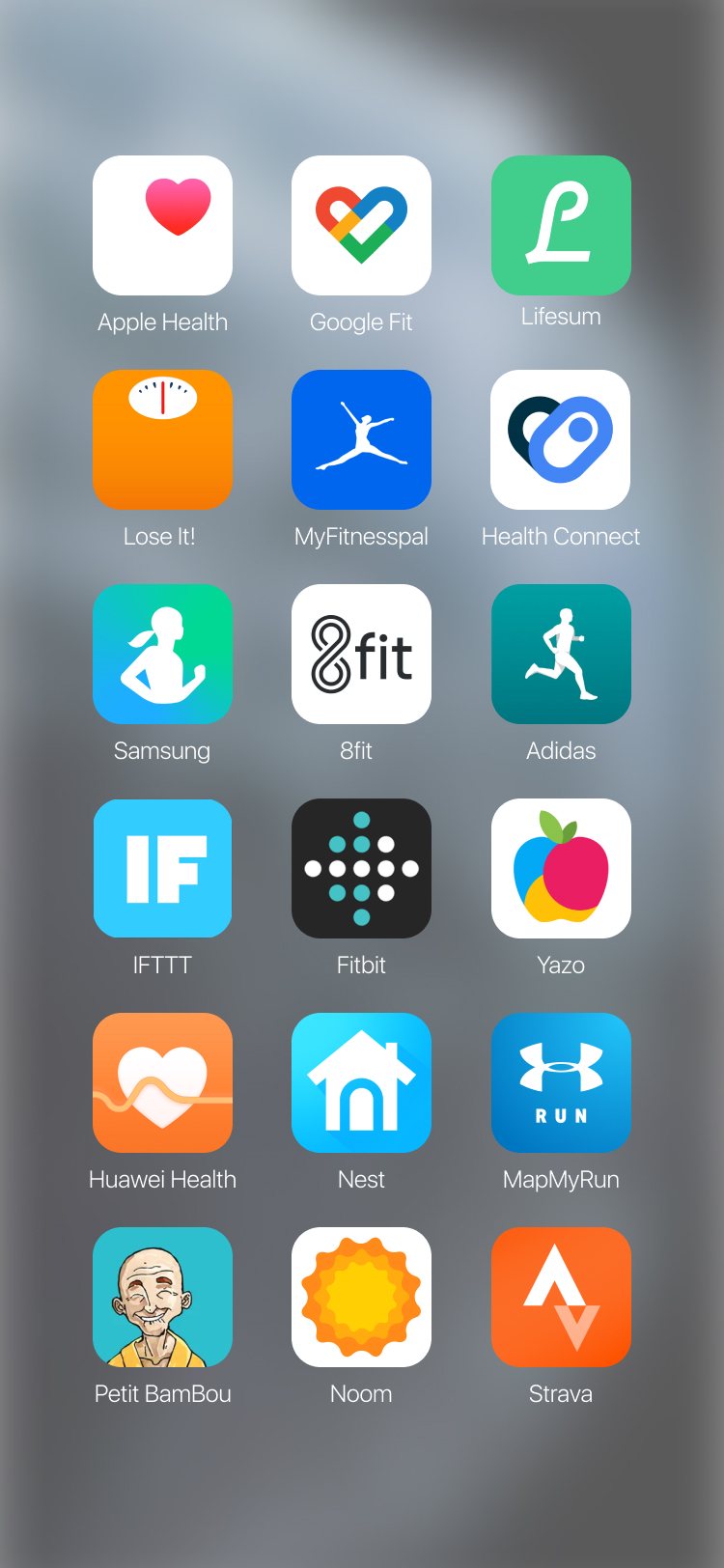Launch Strava

click(x=561, y=1297)
